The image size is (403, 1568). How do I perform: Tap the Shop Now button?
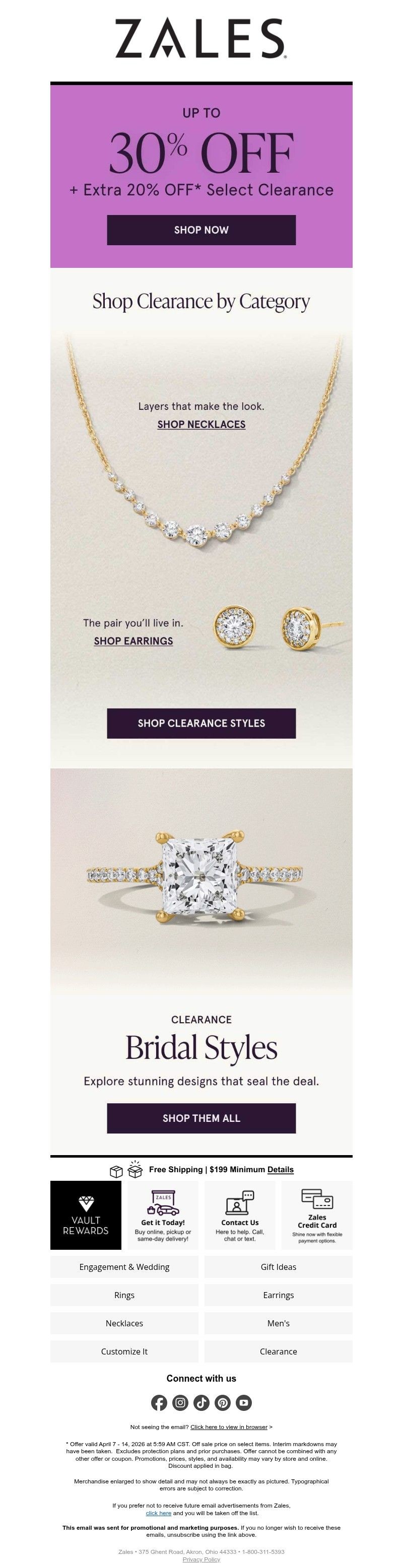(201, 230)
